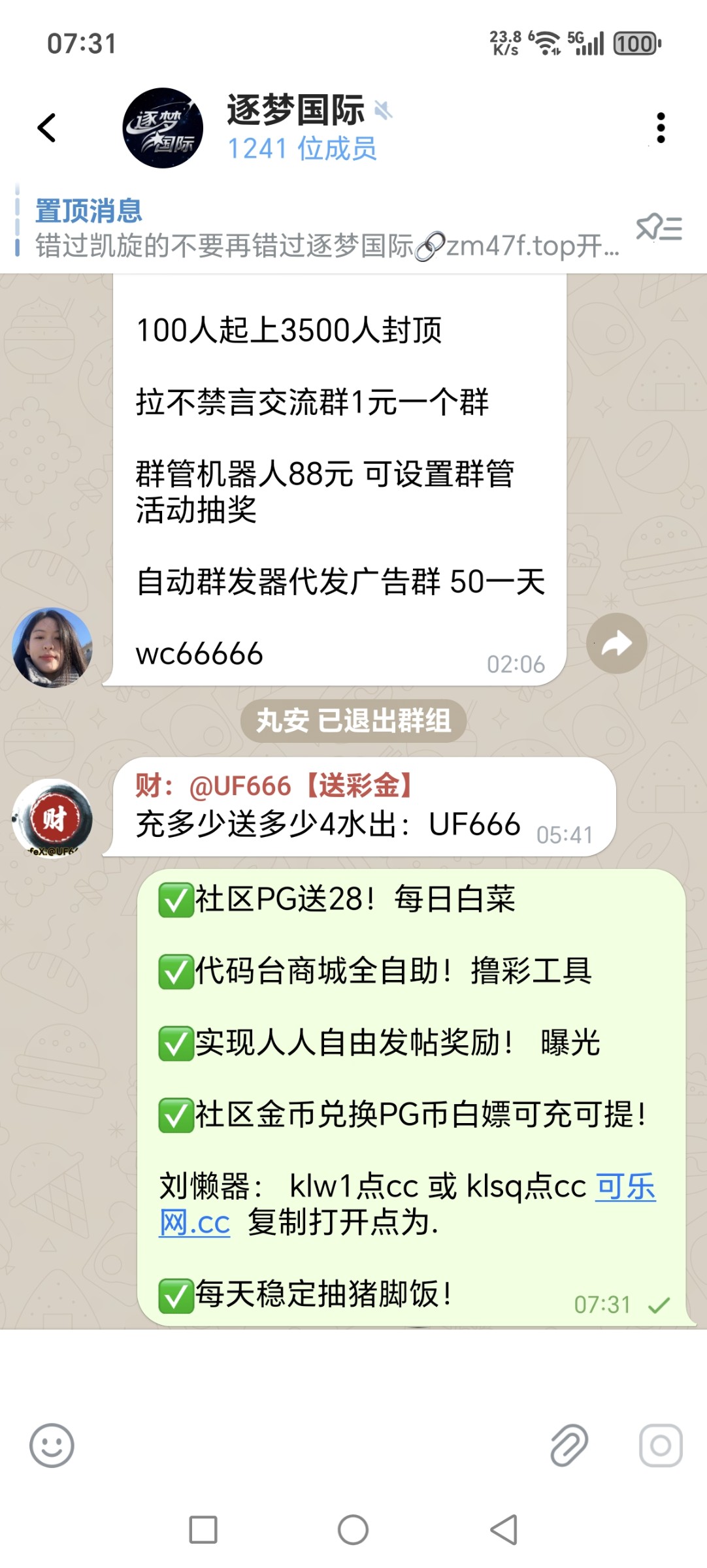This screenshot has height=1568, width=707.
Task: Open the camera button in the input bar
Action: click(x=661, y=1445)
